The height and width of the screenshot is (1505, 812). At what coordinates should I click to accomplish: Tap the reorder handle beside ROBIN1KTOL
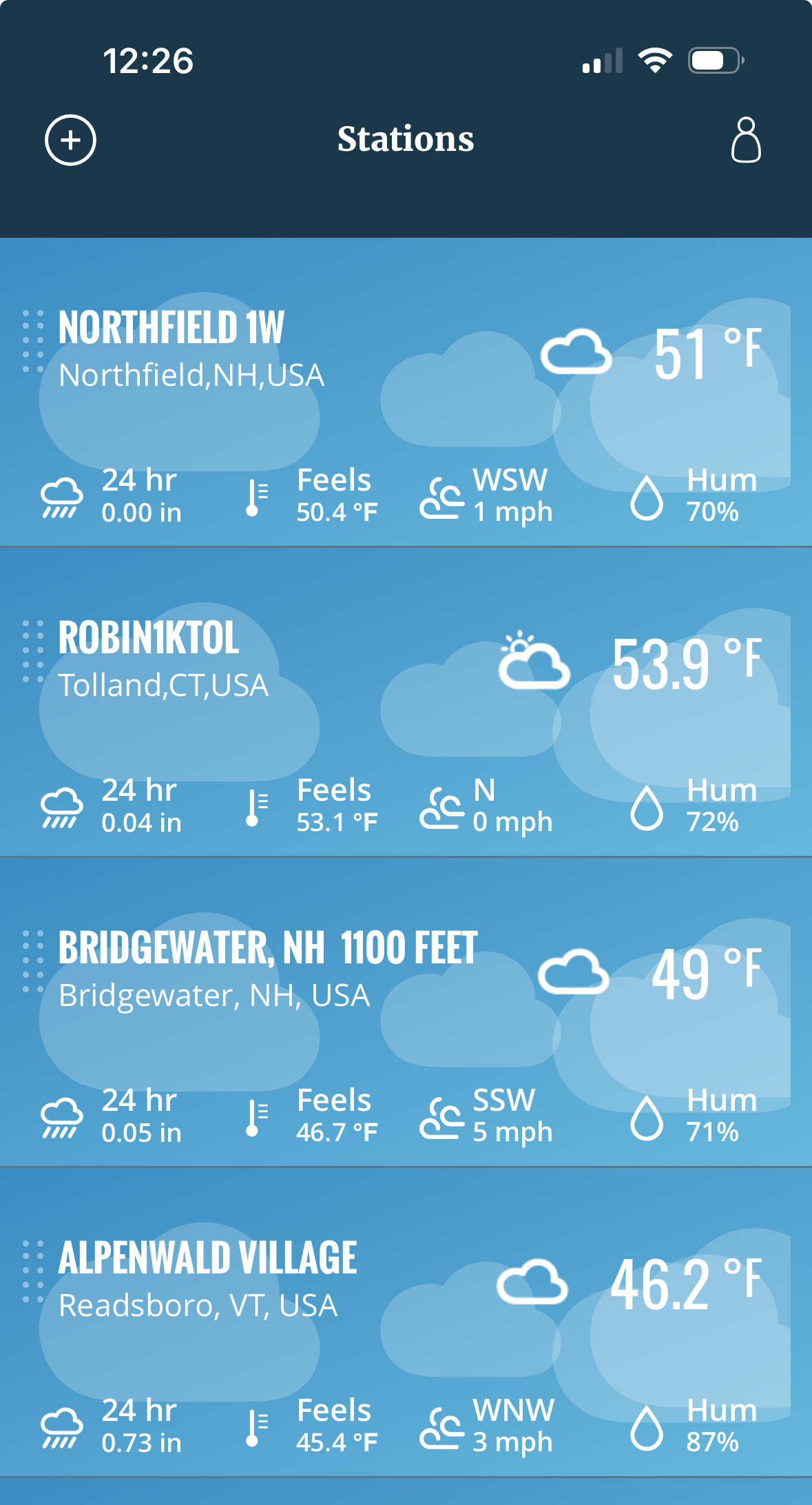pyautogui.click(x=32, y=651)
